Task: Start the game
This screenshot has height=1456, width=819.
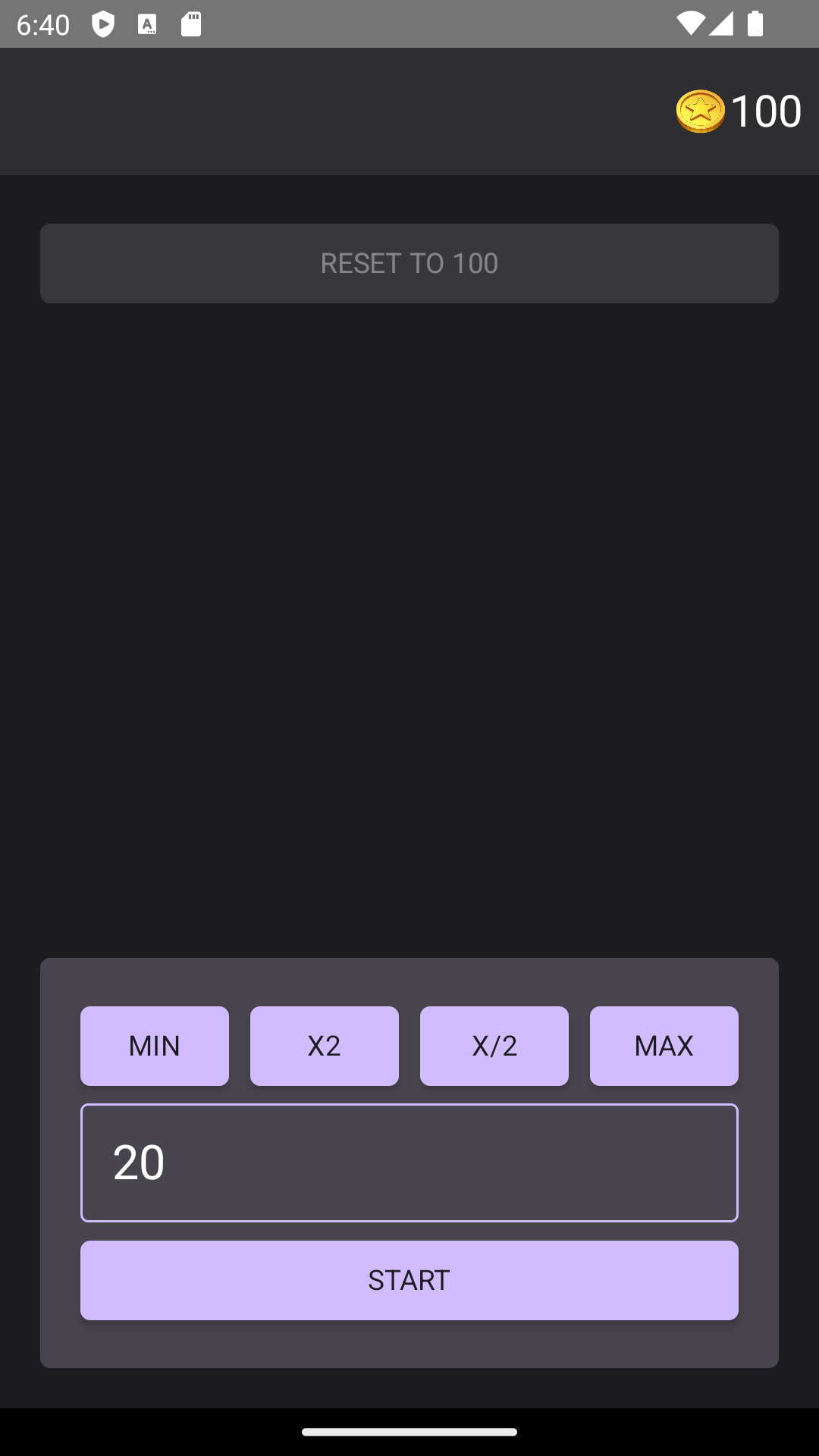Action: pyautogui.click(x=409, y=1280)
